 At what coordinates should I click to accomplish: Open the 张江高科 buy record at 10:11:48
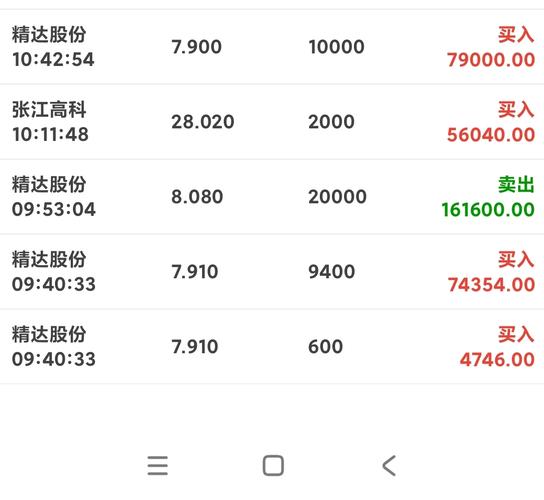pos(272,122)
